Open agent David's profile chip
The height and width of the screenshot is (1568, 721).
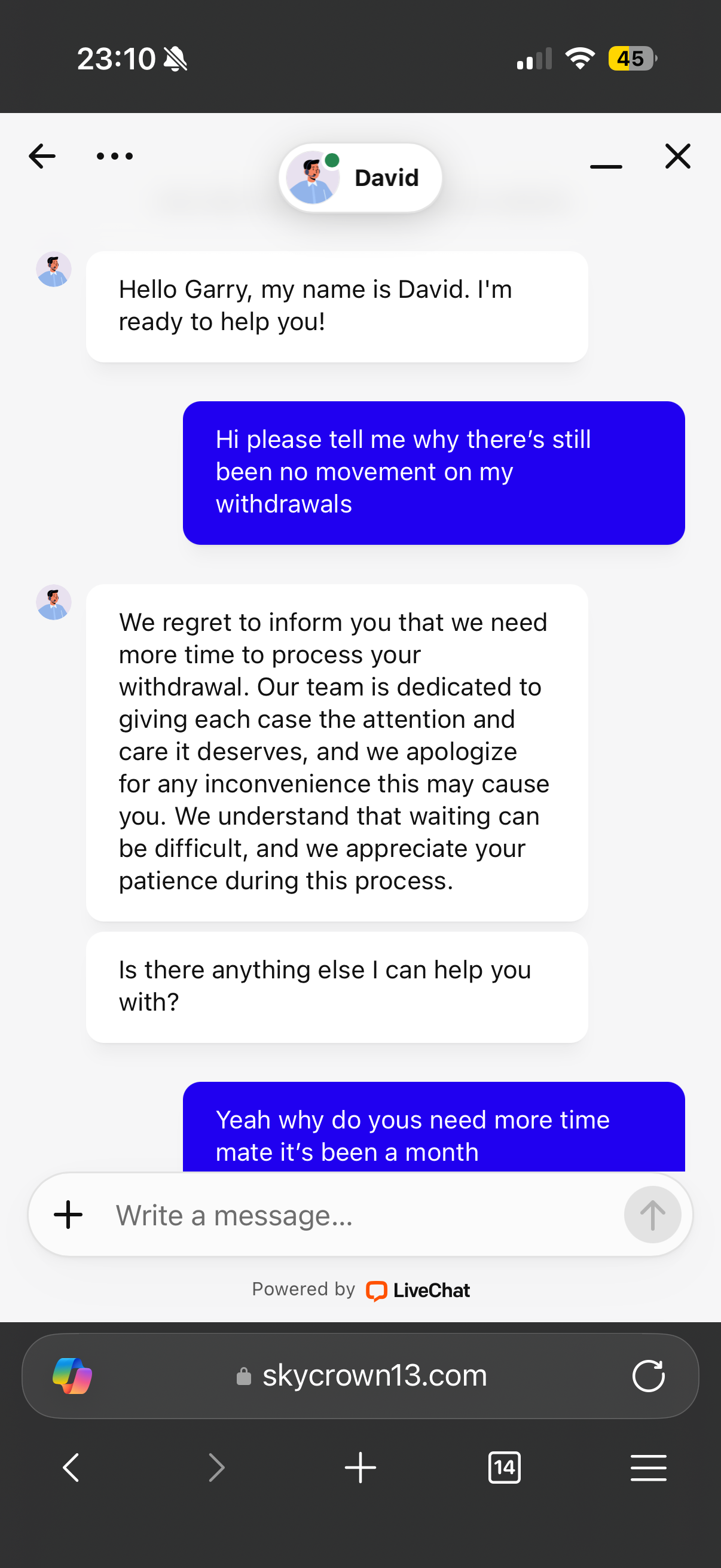[x=360, y=178]
